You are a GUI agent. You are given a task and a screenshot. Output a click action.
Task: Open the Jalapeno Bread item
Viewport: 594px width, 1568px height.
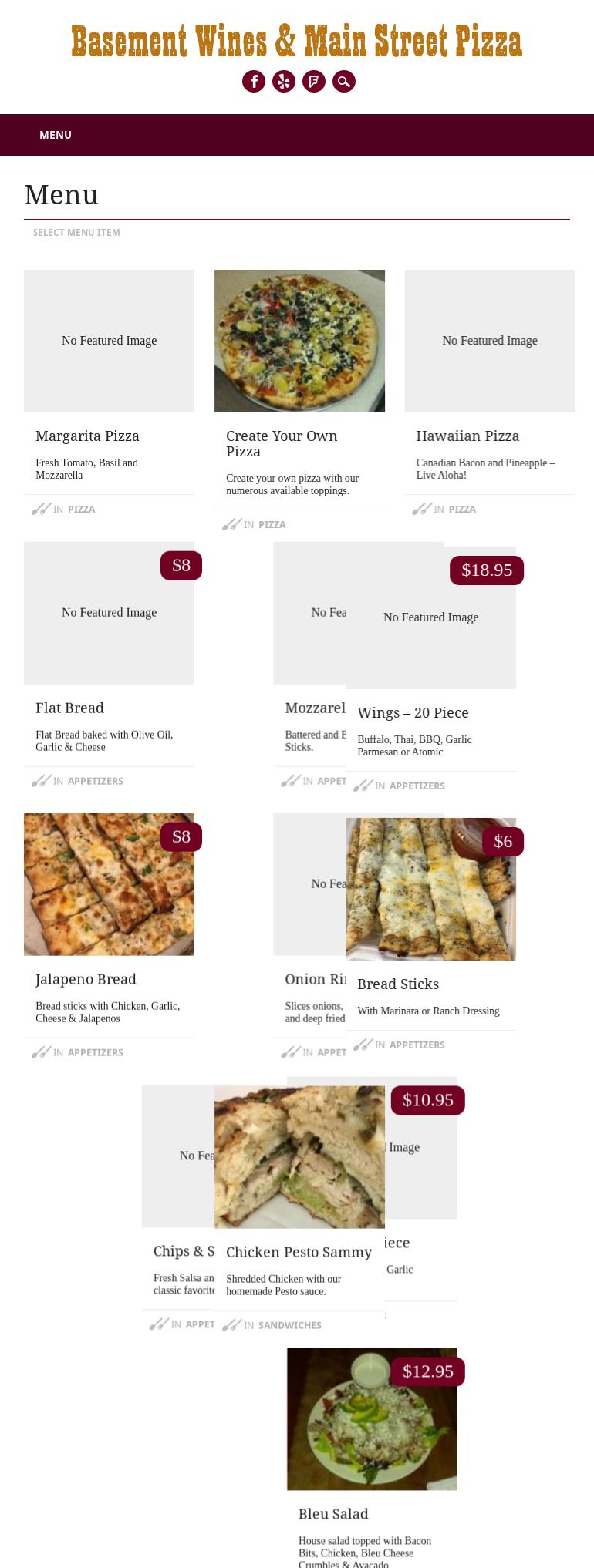(x=86, y=979)
